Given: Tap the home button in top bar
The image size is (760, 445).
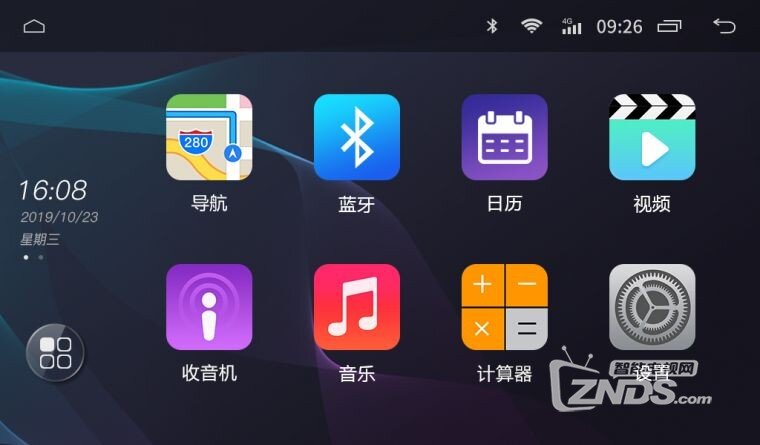Looking at the screenshot, I should pos(35,26).
